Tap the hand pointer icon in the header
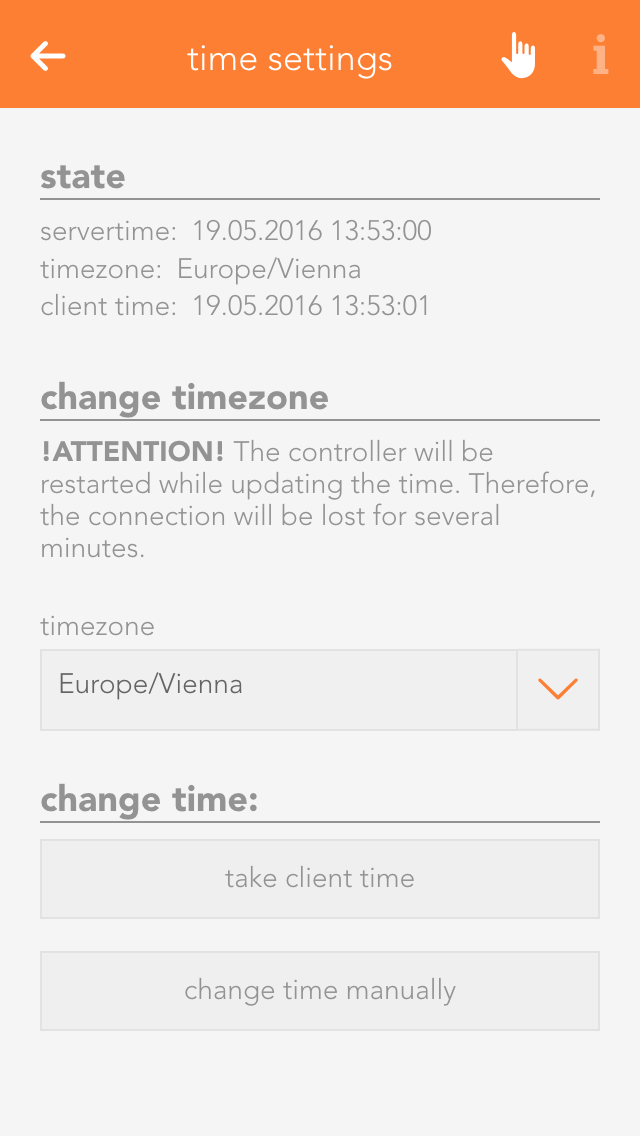 point(518,56)
